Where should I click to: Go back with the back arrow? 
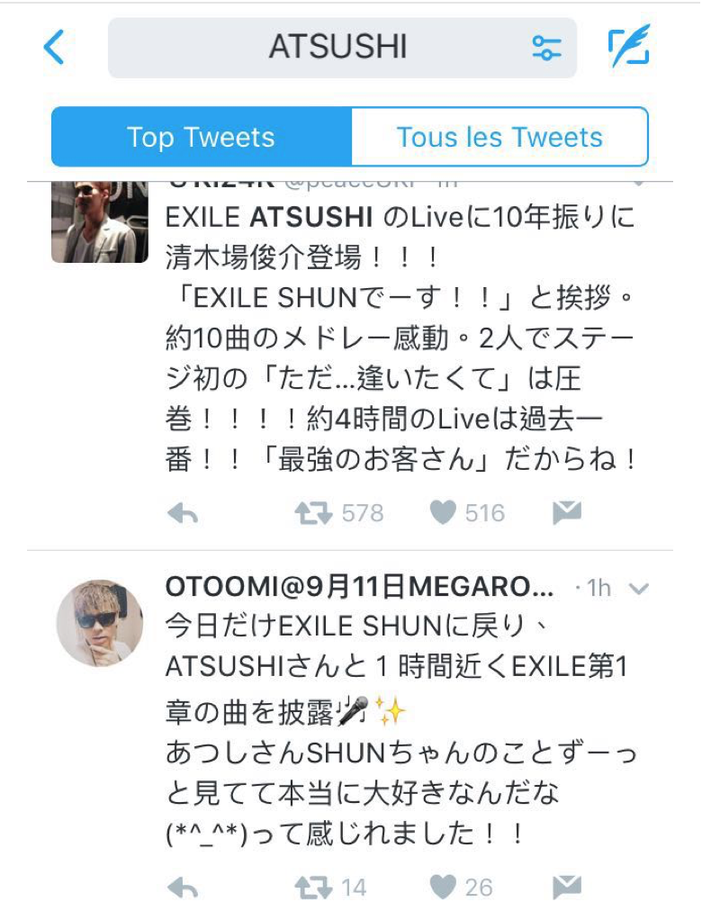pos(54,47)
